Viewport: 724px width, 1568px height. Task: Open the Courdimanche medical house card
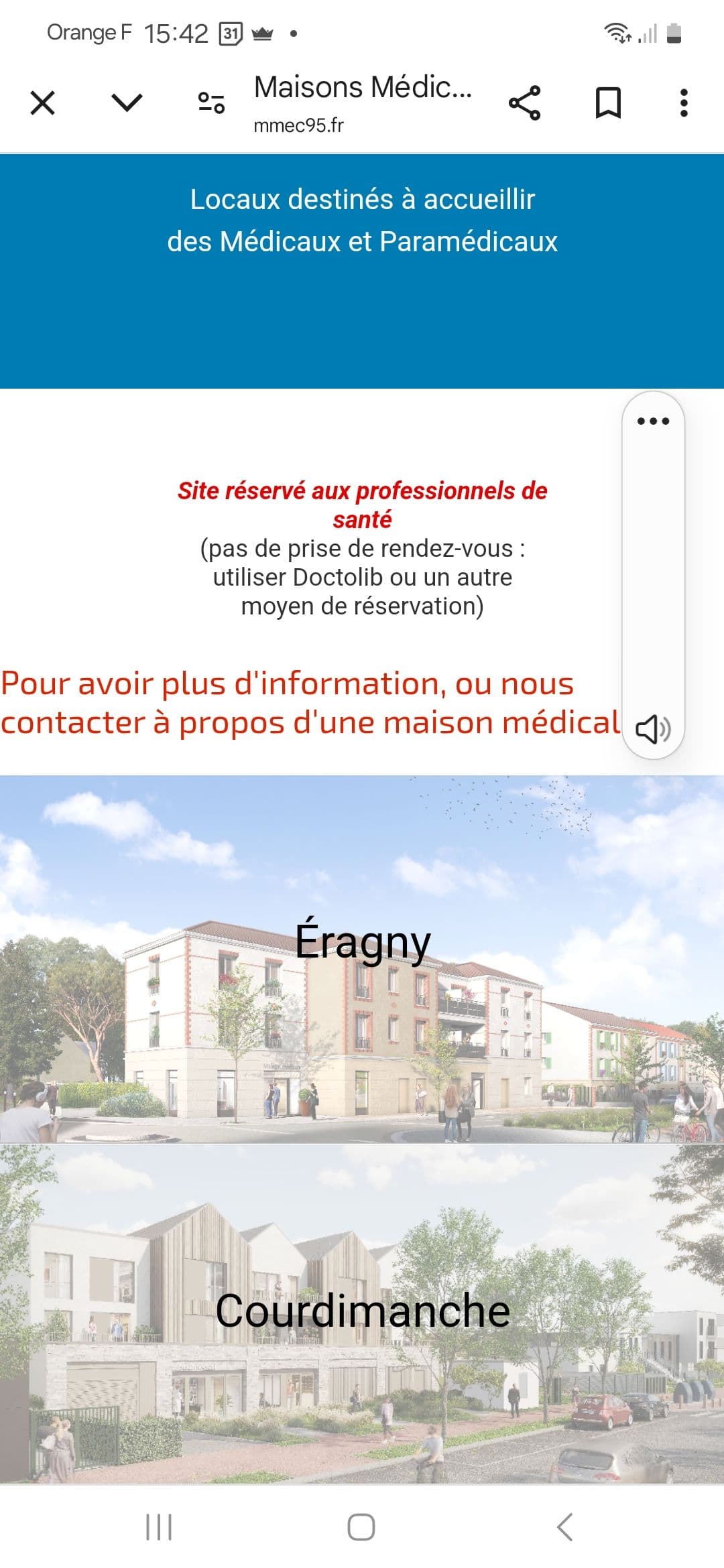click(362, 1313)
